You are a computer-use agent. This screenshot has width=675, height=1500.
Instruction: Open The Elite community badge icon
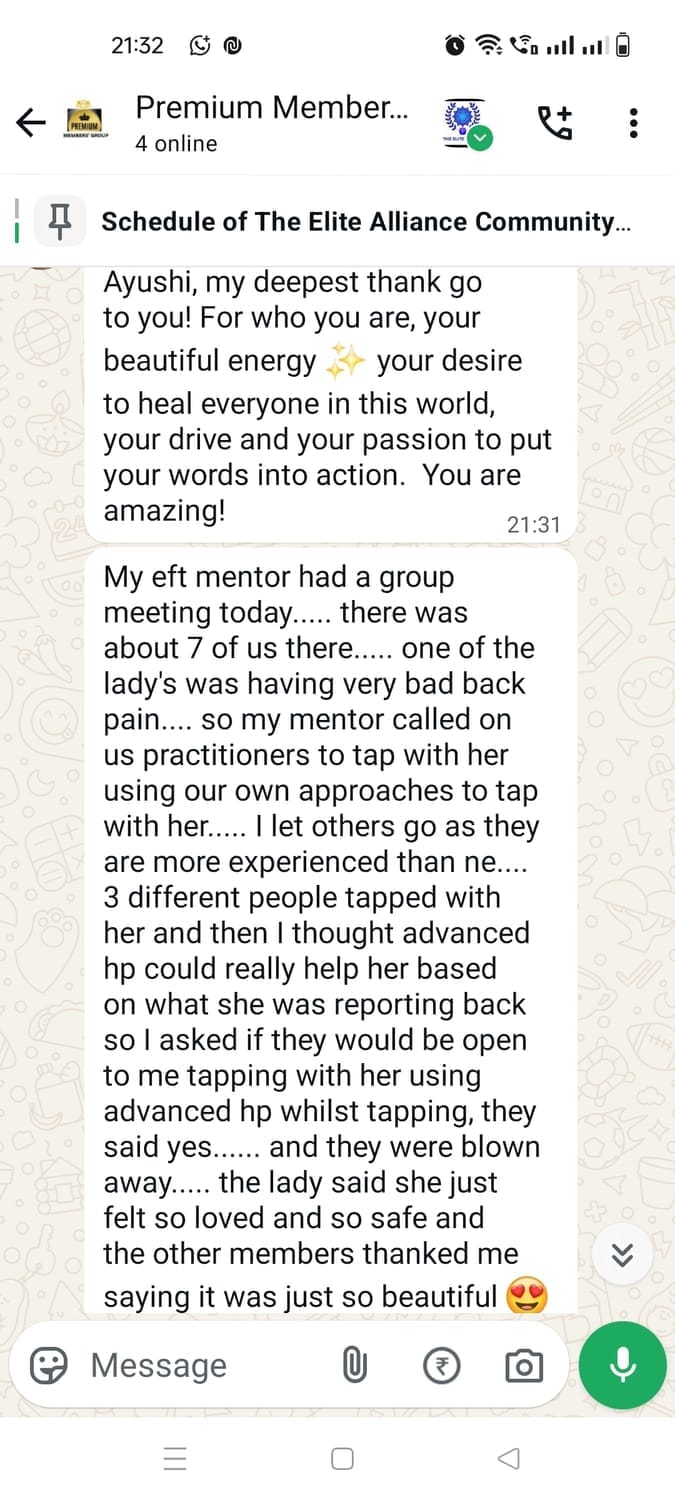point(464,125)
